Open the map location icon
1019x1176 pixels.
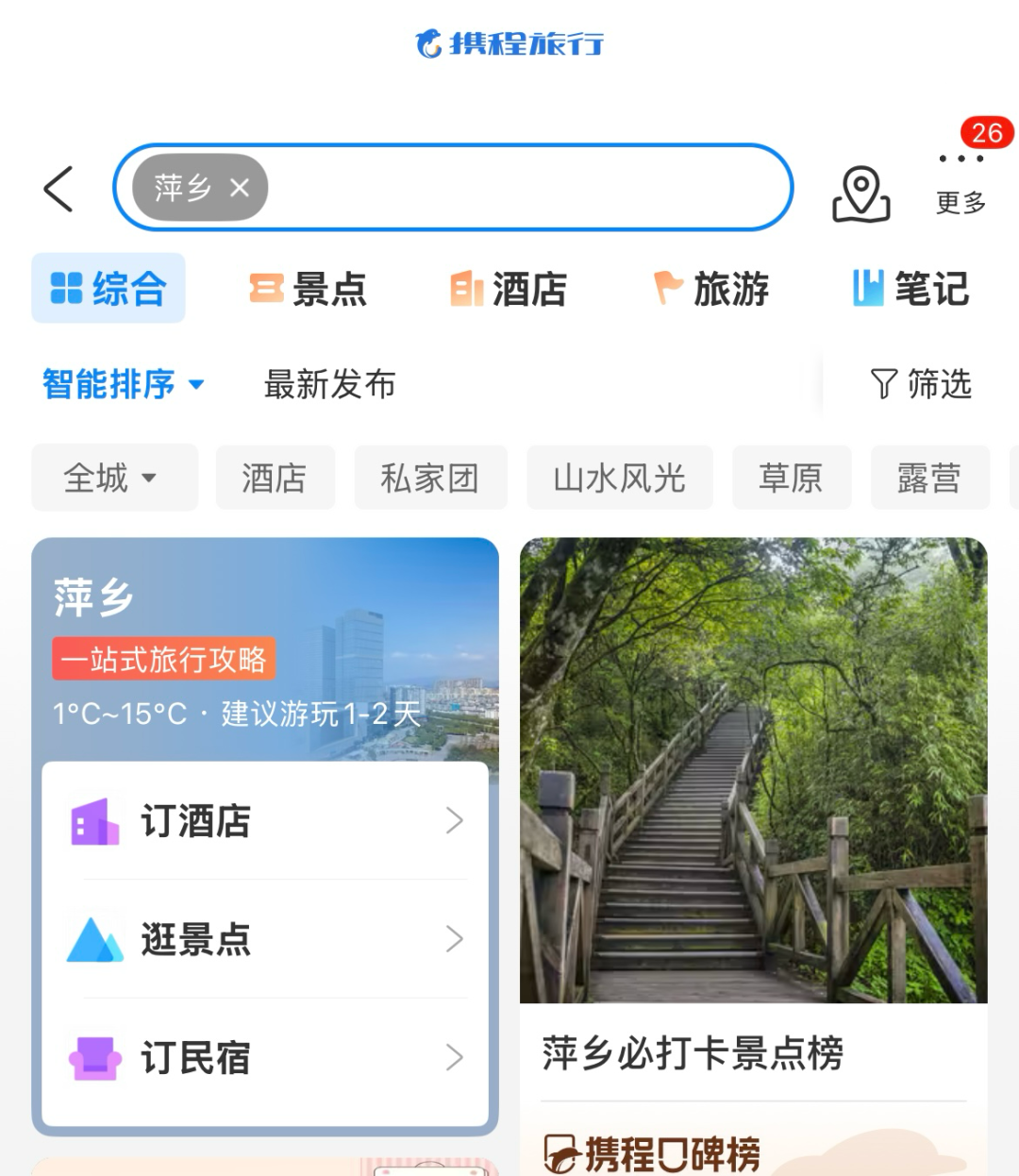860,193
